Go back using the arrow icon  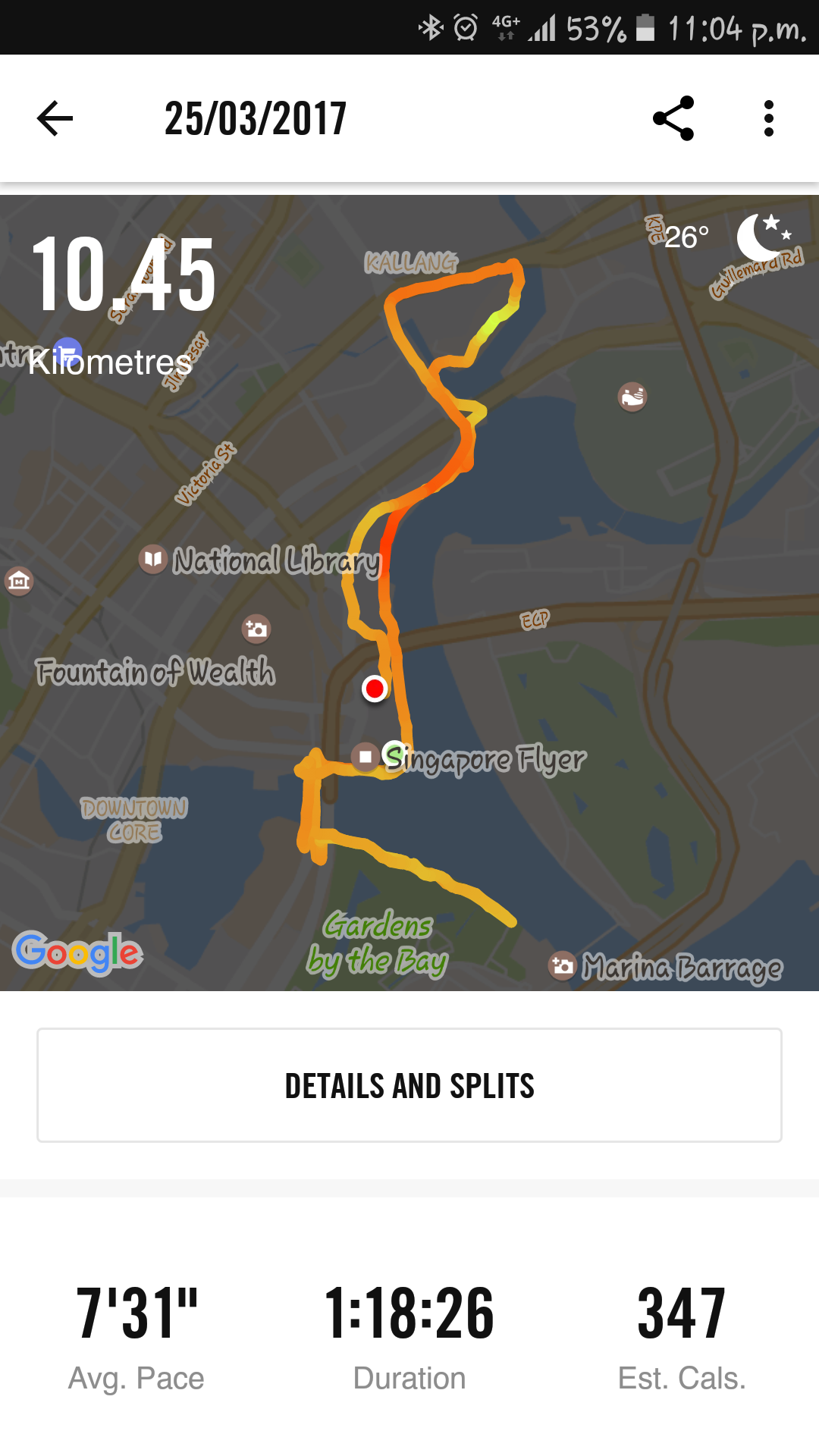coord(55,118)
